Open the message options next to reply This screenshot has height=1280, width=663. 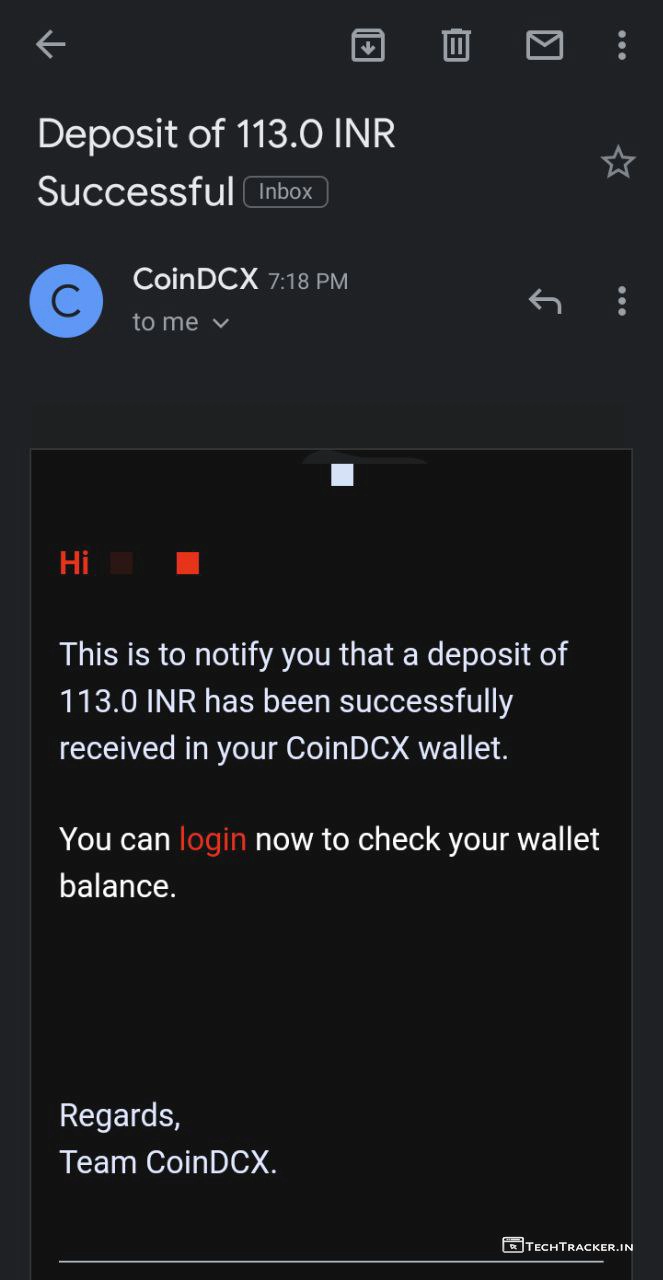pos(622,301)
